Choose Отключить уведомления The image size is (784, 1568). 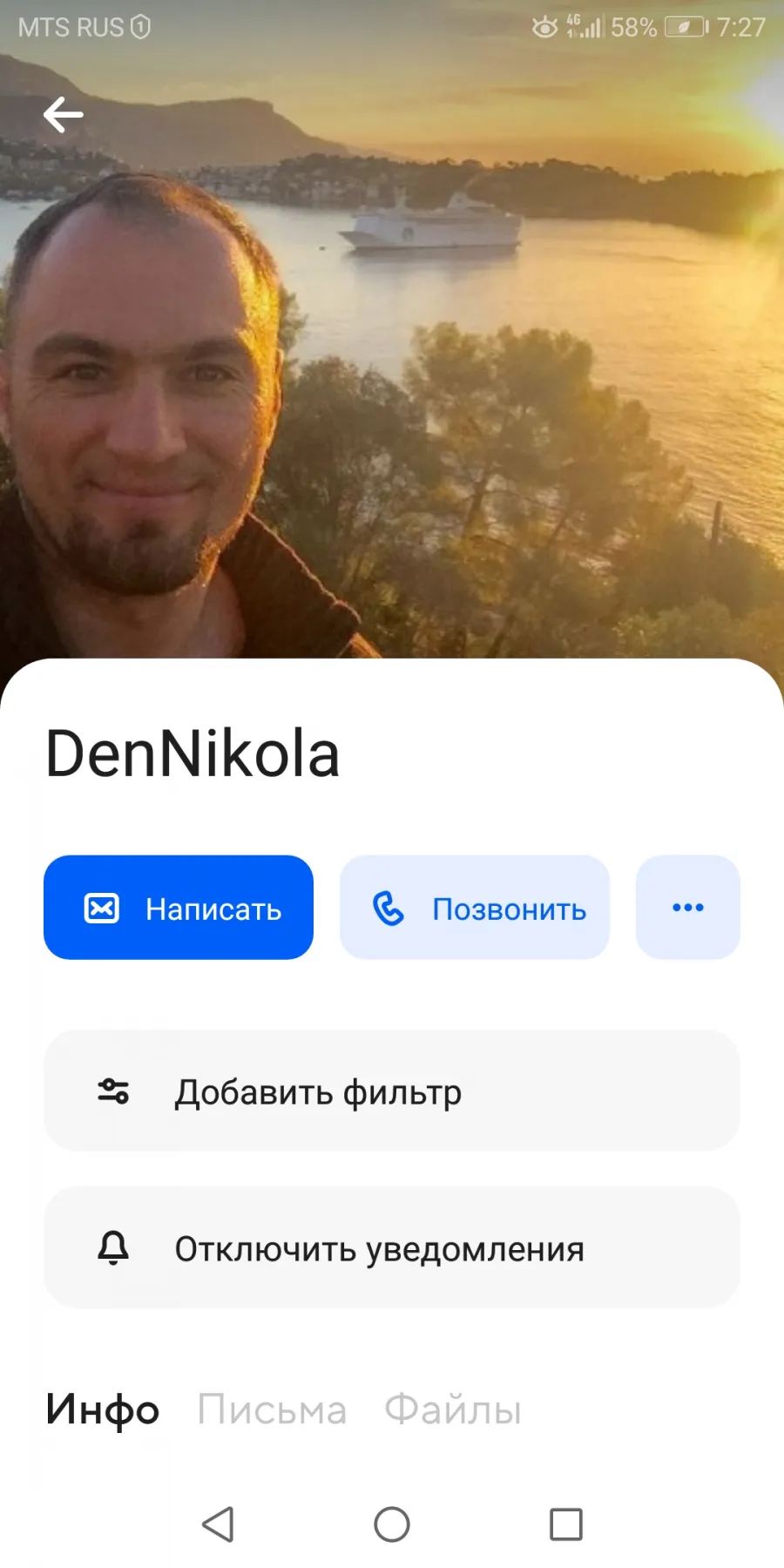click(x=392, y=1247)
